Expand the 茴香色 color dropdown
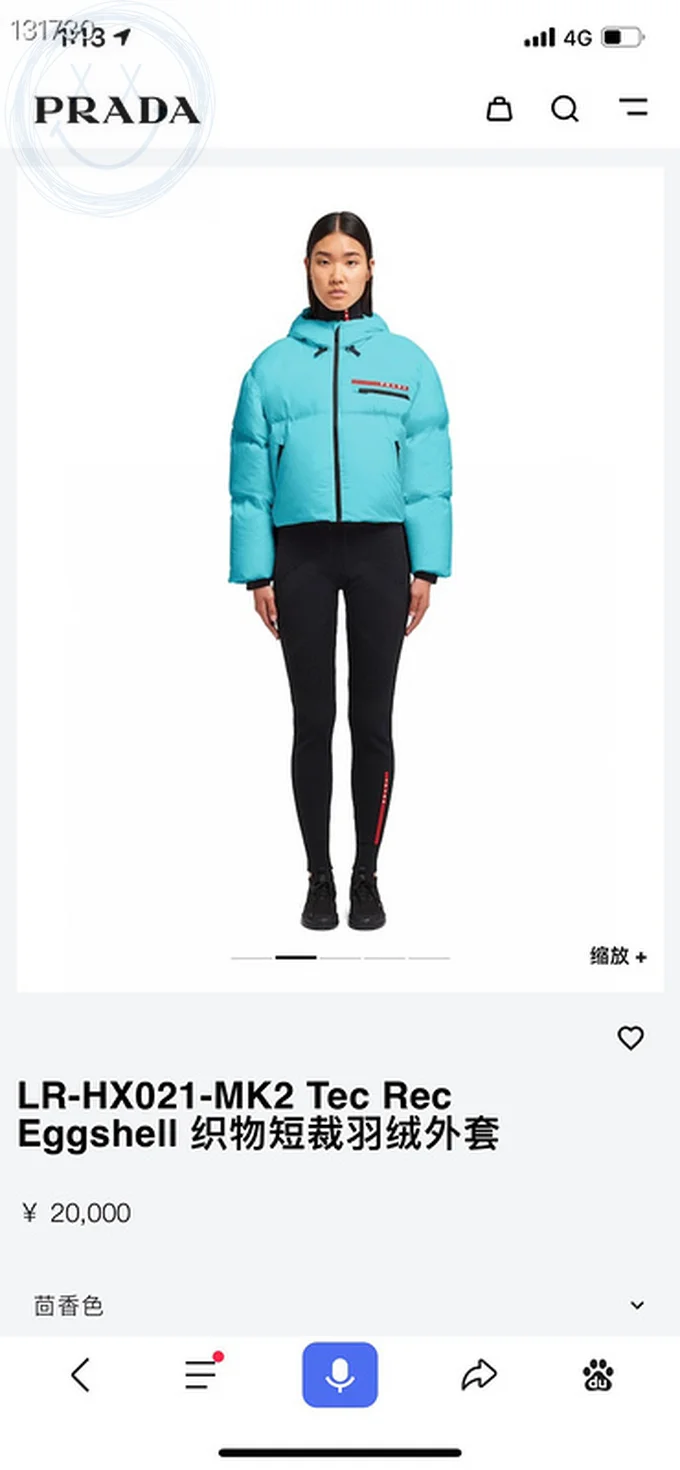Screen dimensions: 680x1470 (x=637, y=1305)
